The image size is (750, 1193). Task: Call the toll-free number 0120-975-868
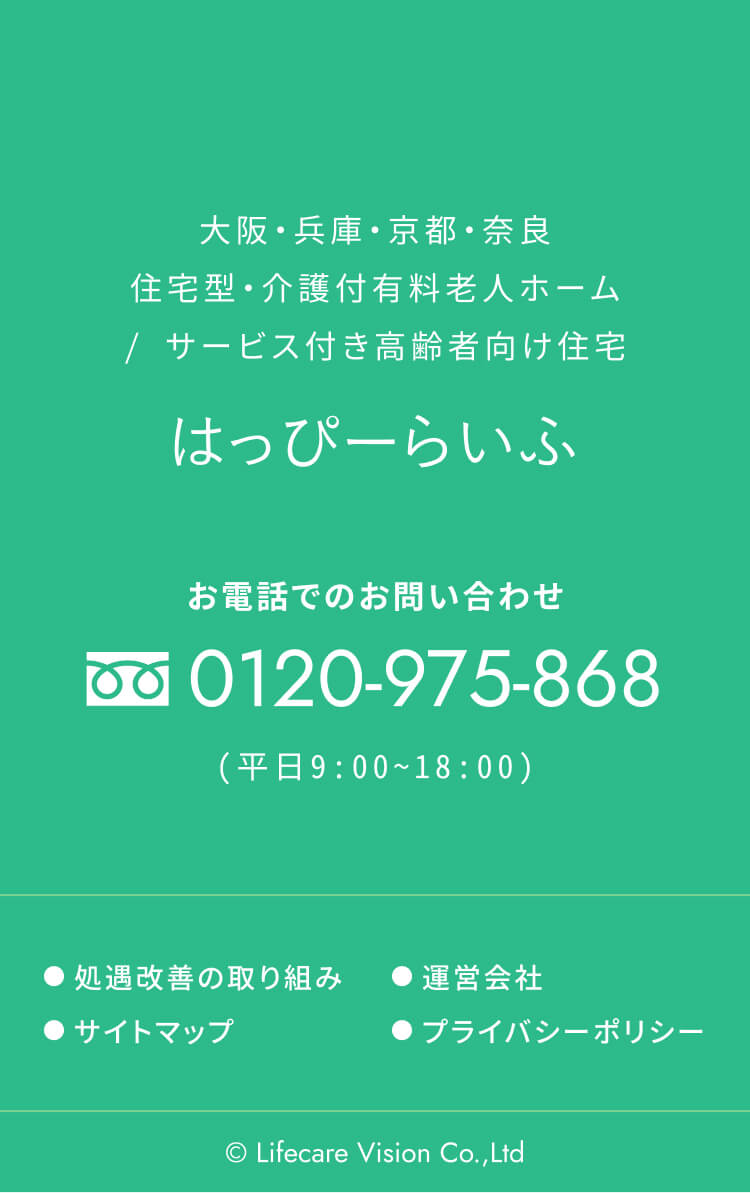424,678
